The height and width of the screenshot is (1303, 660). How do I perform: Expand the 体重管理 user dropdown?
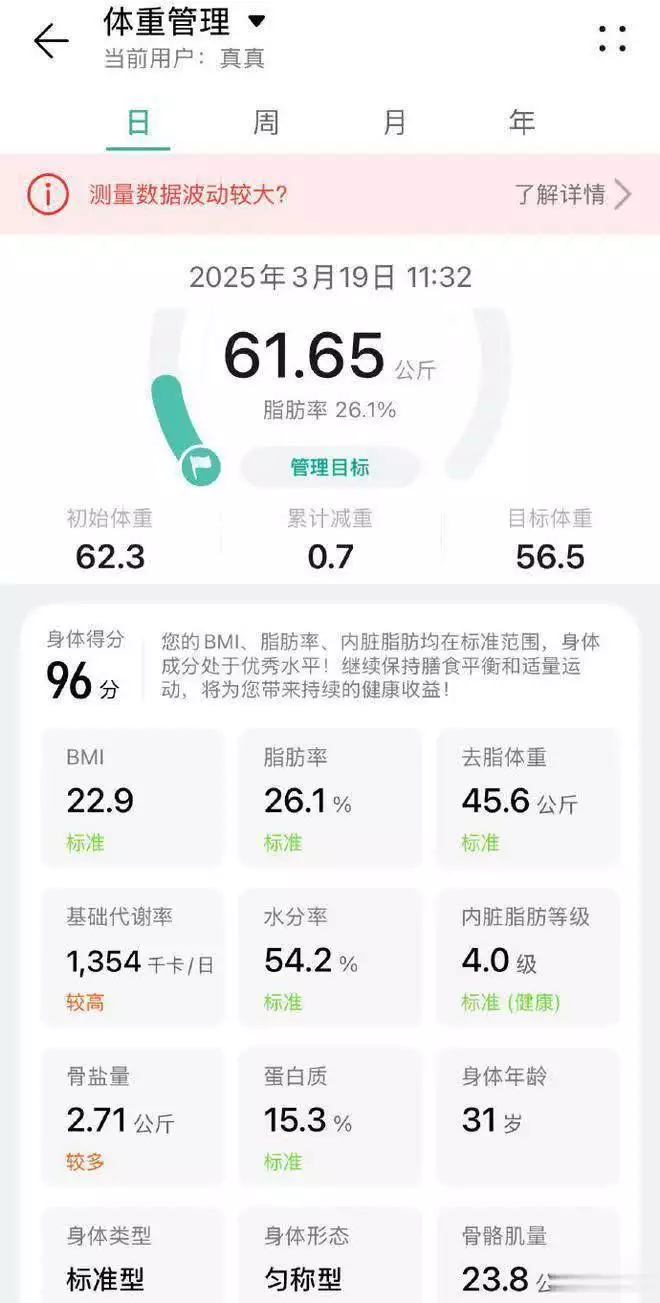[256, 21]
